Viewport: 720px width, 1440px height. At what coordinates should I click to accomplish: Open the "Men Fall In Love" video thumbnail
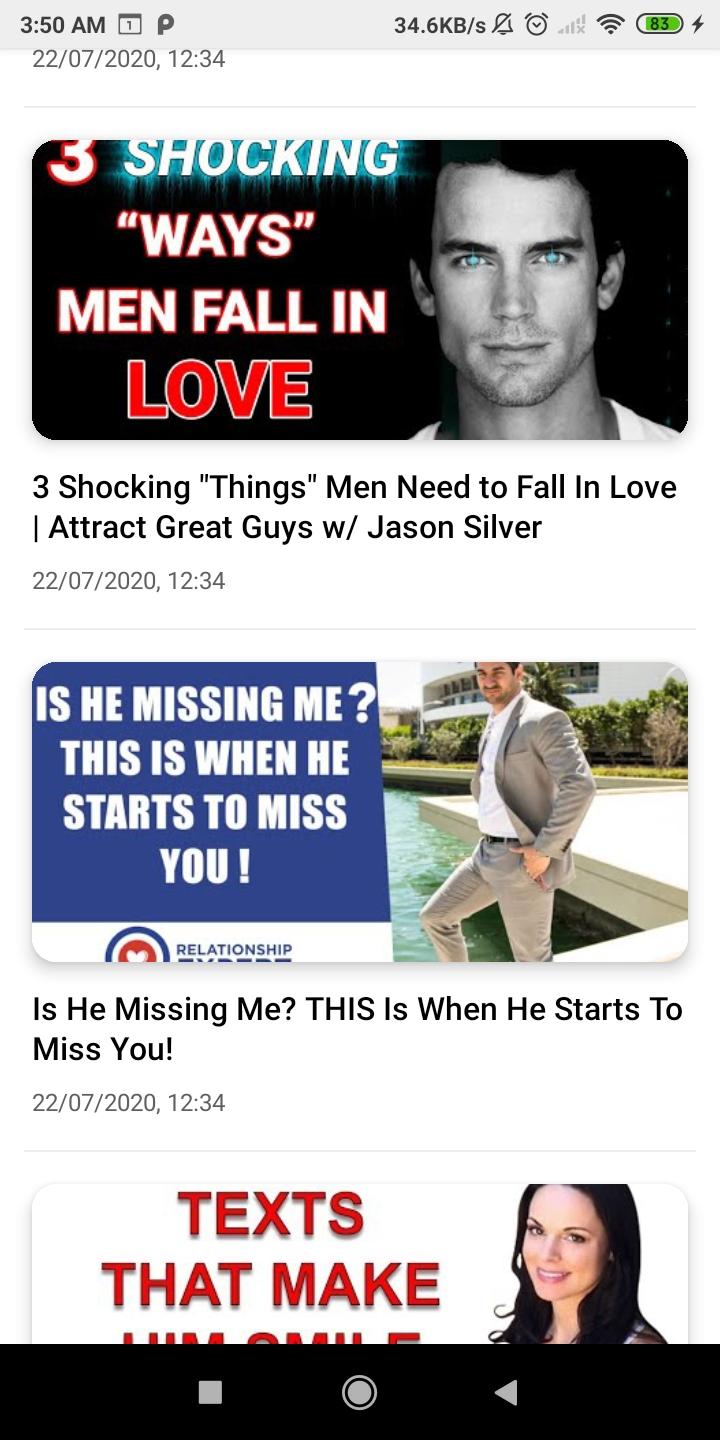pos(360,290)
